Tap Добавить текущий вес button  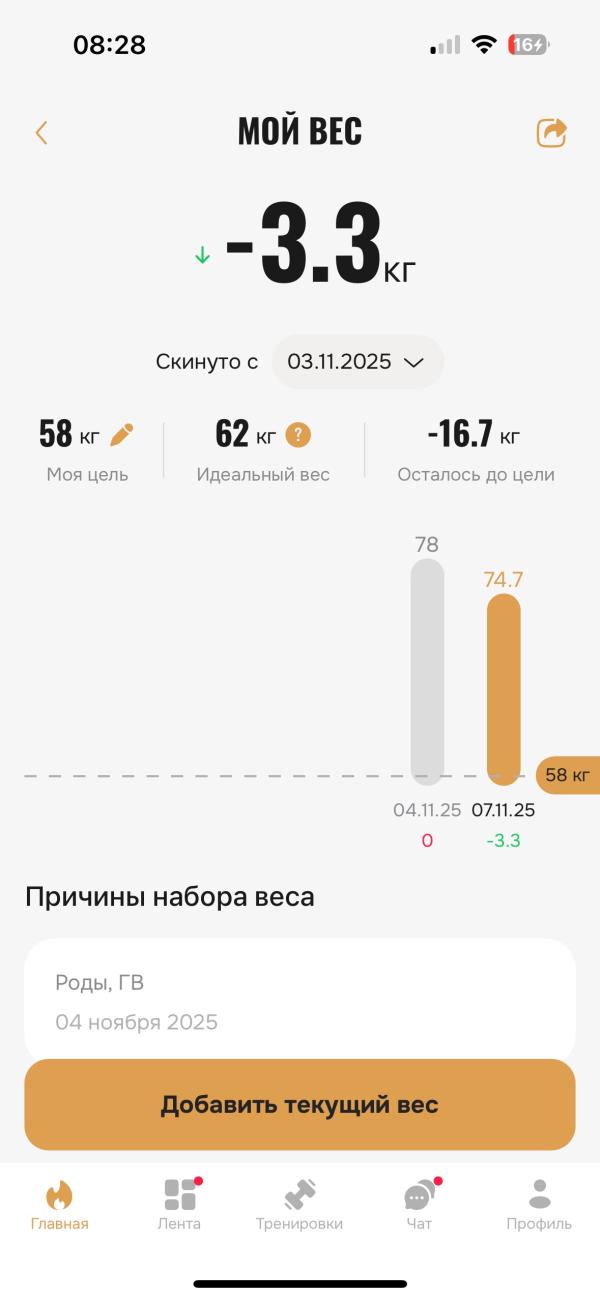300,1105
